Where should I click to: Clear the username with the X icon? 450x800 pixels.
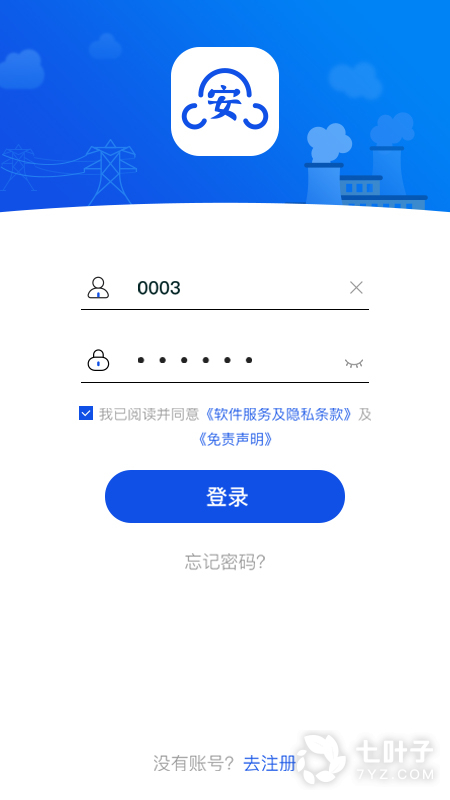pos(356,288)
